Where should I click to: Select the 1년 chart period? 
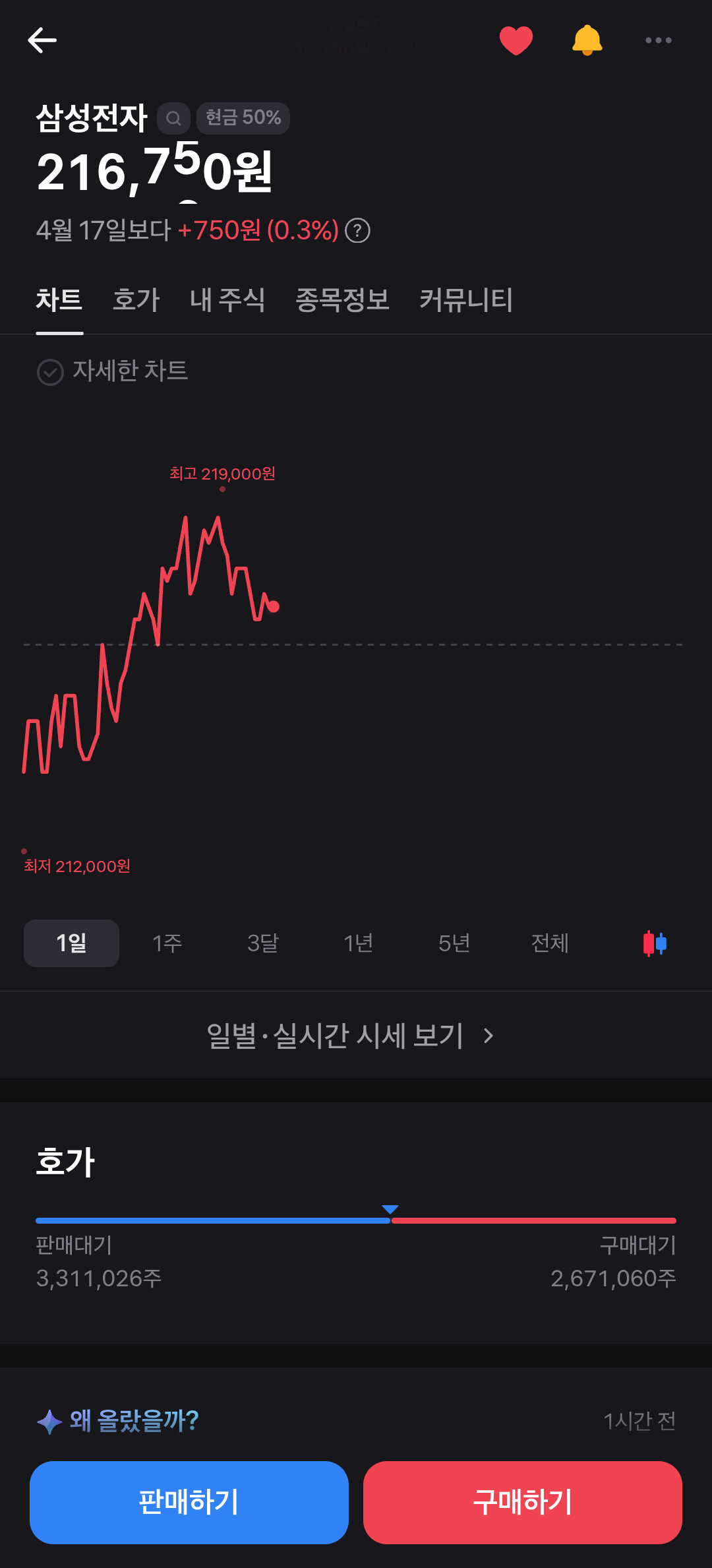(x=358, y=943)
